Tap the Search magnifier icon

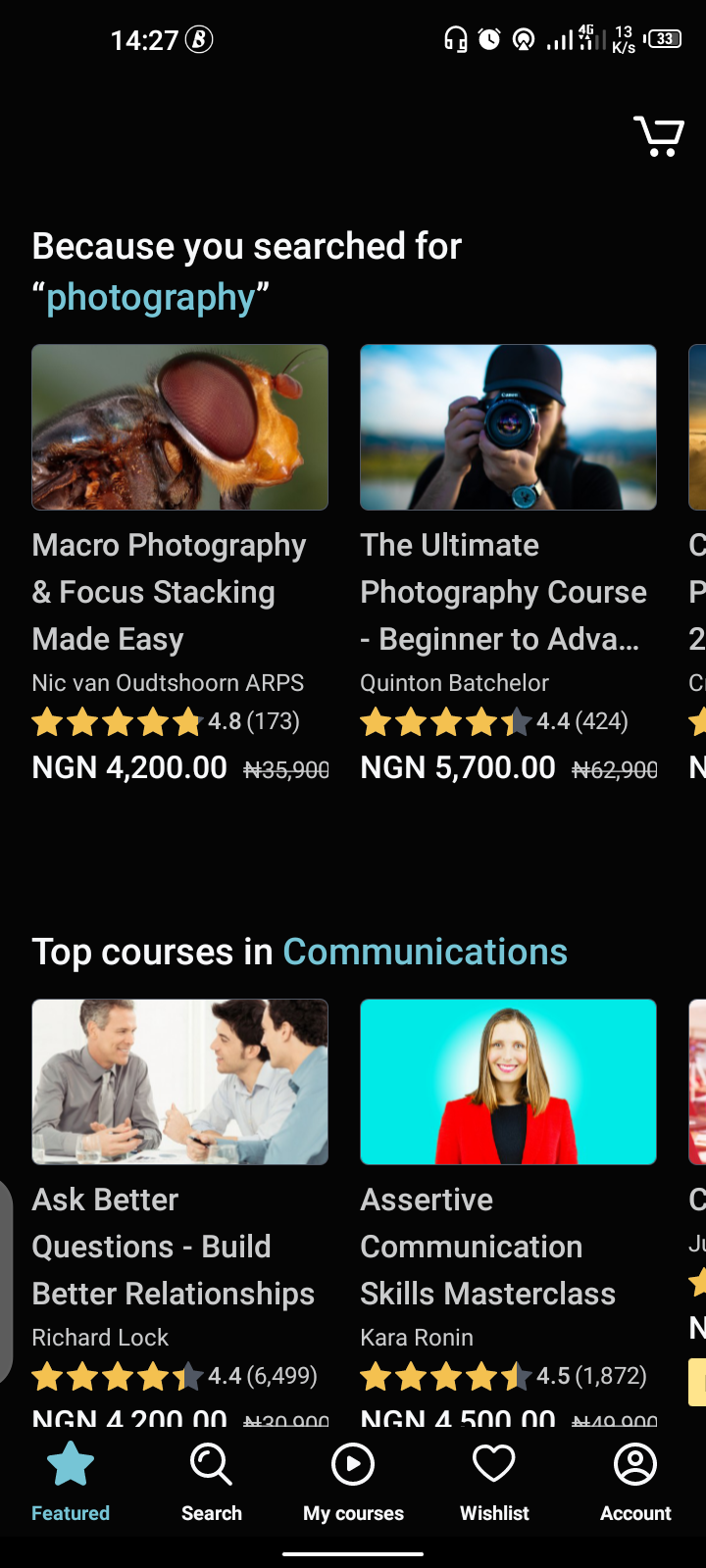211,1463
